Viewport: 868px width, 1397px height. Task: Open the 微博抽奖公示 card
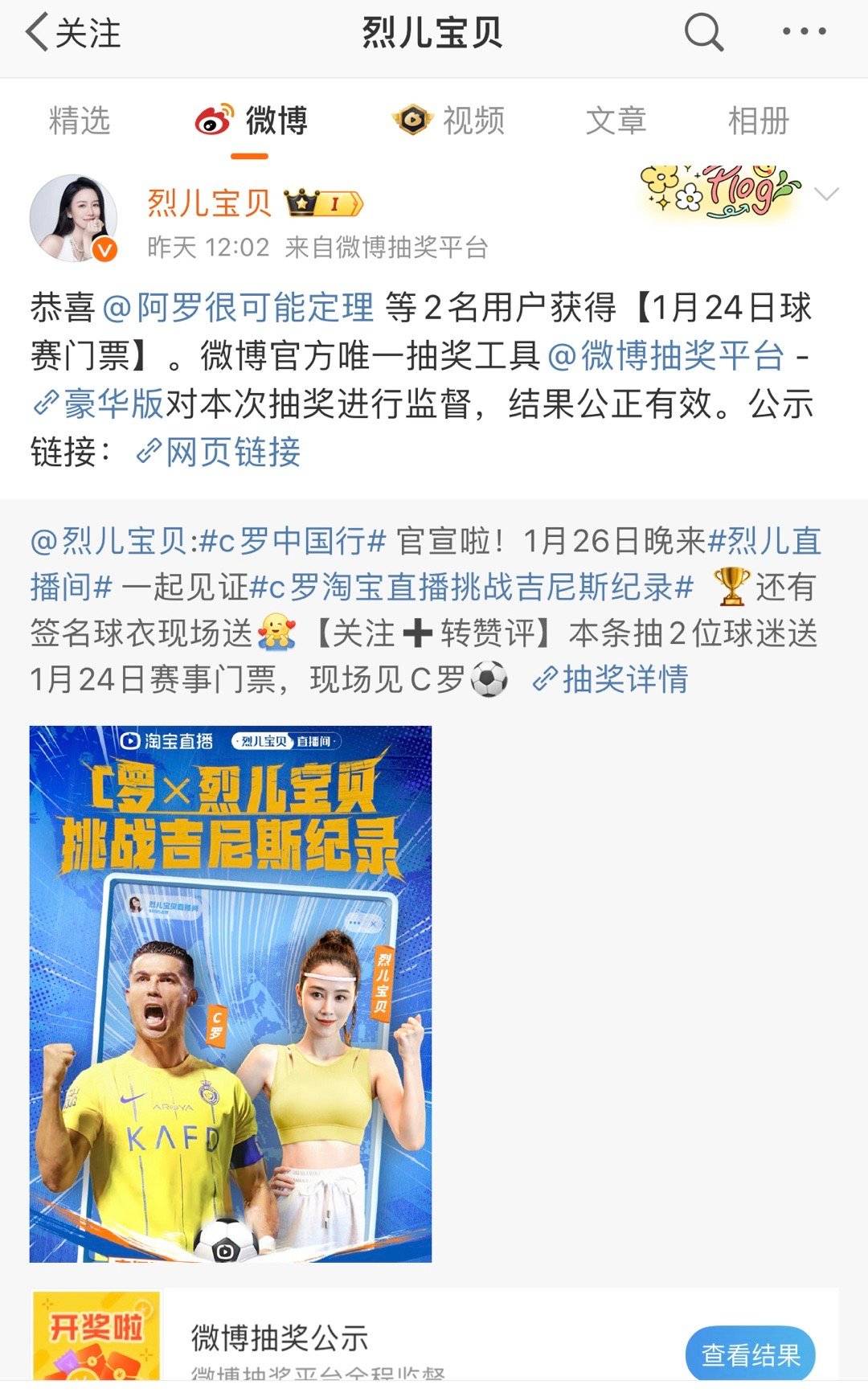pos(434,1336)
